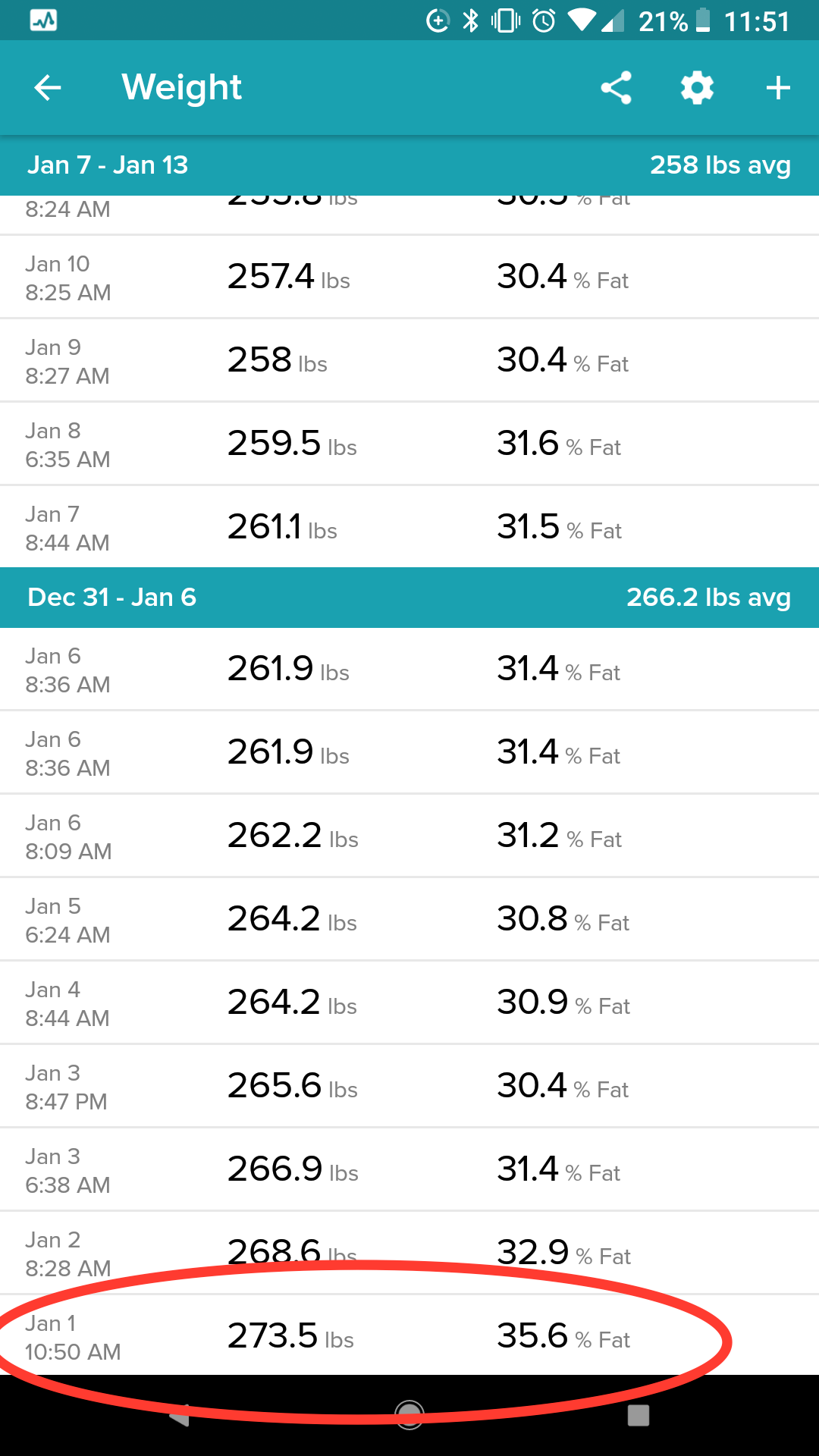This screenshot has height=1456, width=819.
Task: Open the Jan 6 8:09 AM entry
Action: point(409,836)
